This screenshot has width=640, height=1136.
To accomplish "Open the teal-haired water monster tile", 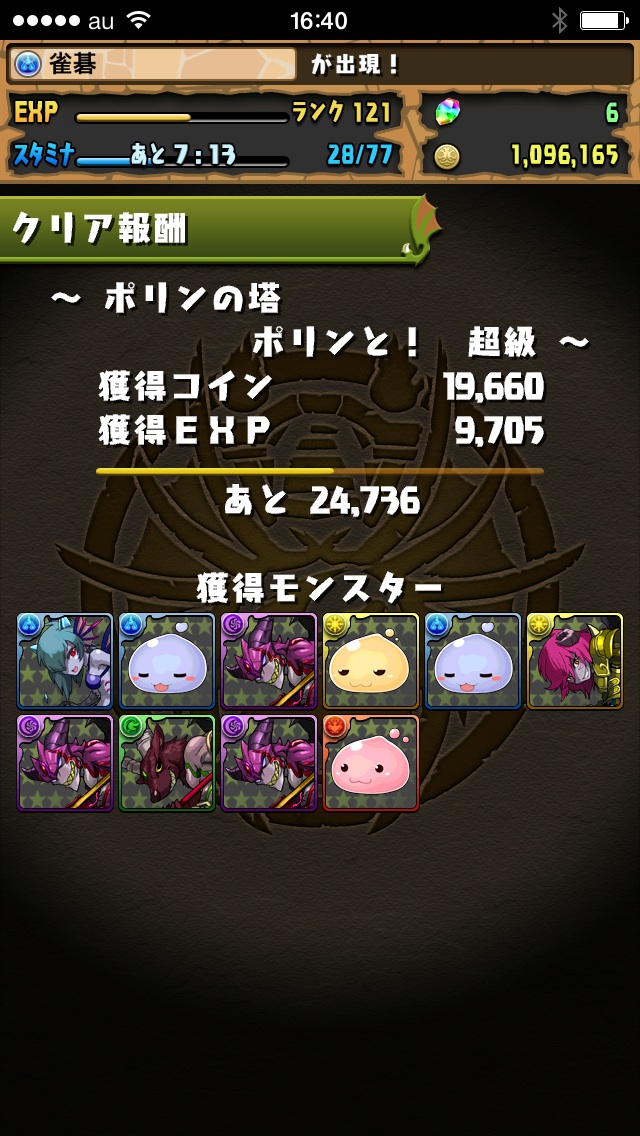I will click(x=65, y=661).
